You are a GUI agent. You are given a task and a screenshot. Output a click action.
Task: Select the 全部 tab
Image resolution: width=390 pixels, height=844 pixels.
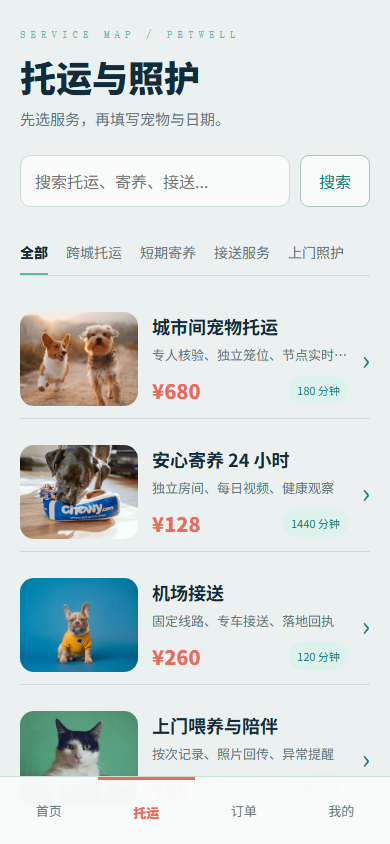coord(34,253)
